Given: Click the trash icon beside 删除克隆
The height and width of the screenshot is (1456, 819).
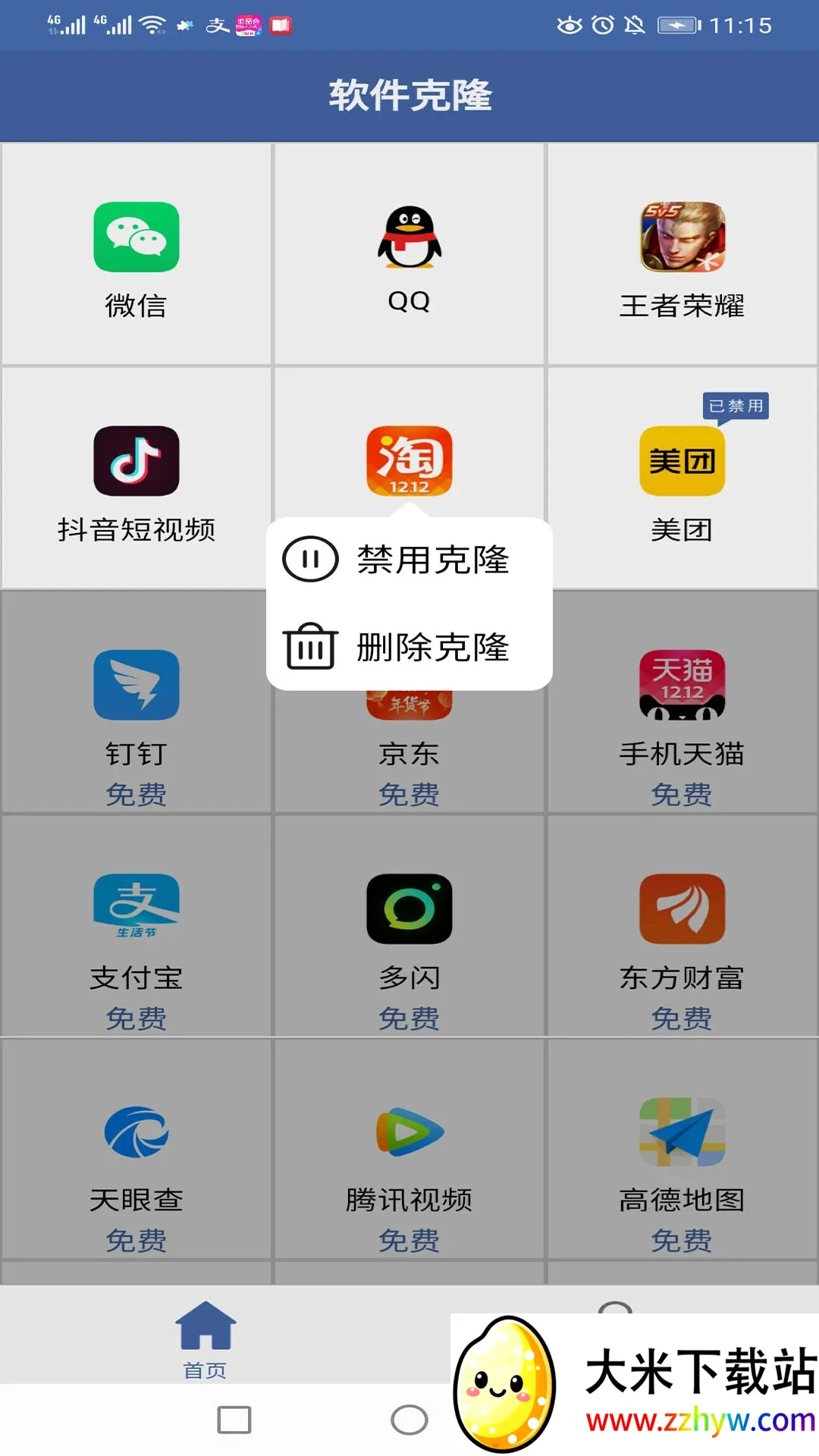Looking at the screenshot, I should [x=309, y=648].
